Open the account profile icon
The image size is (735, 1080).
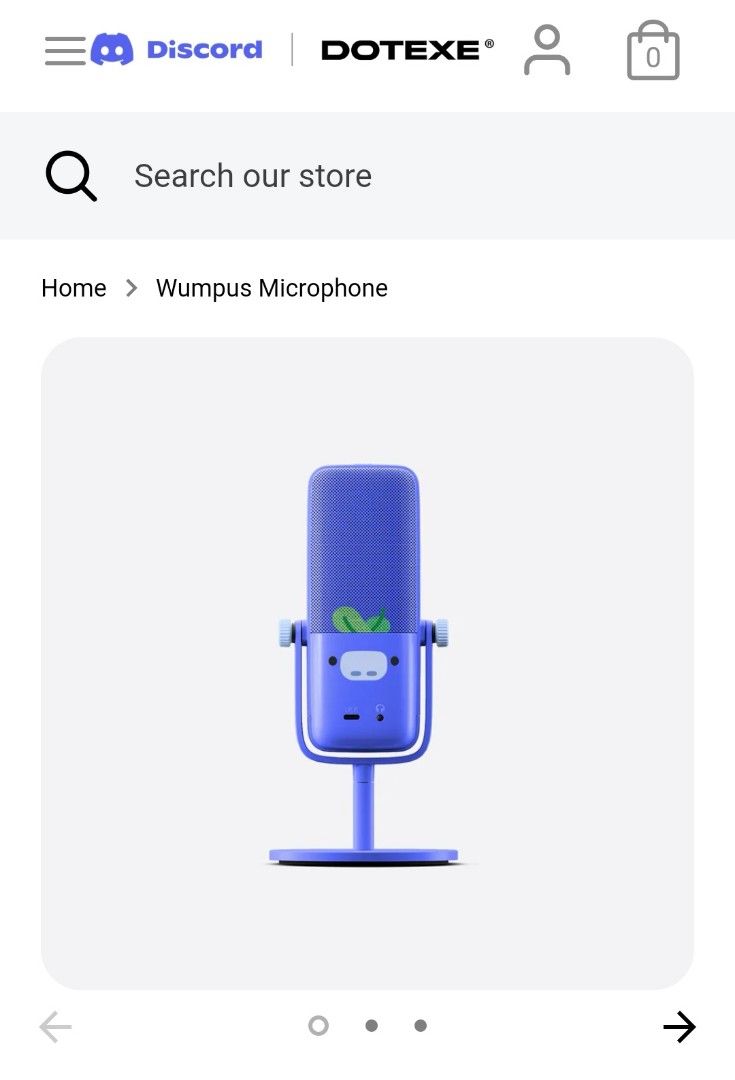(547, 50)
